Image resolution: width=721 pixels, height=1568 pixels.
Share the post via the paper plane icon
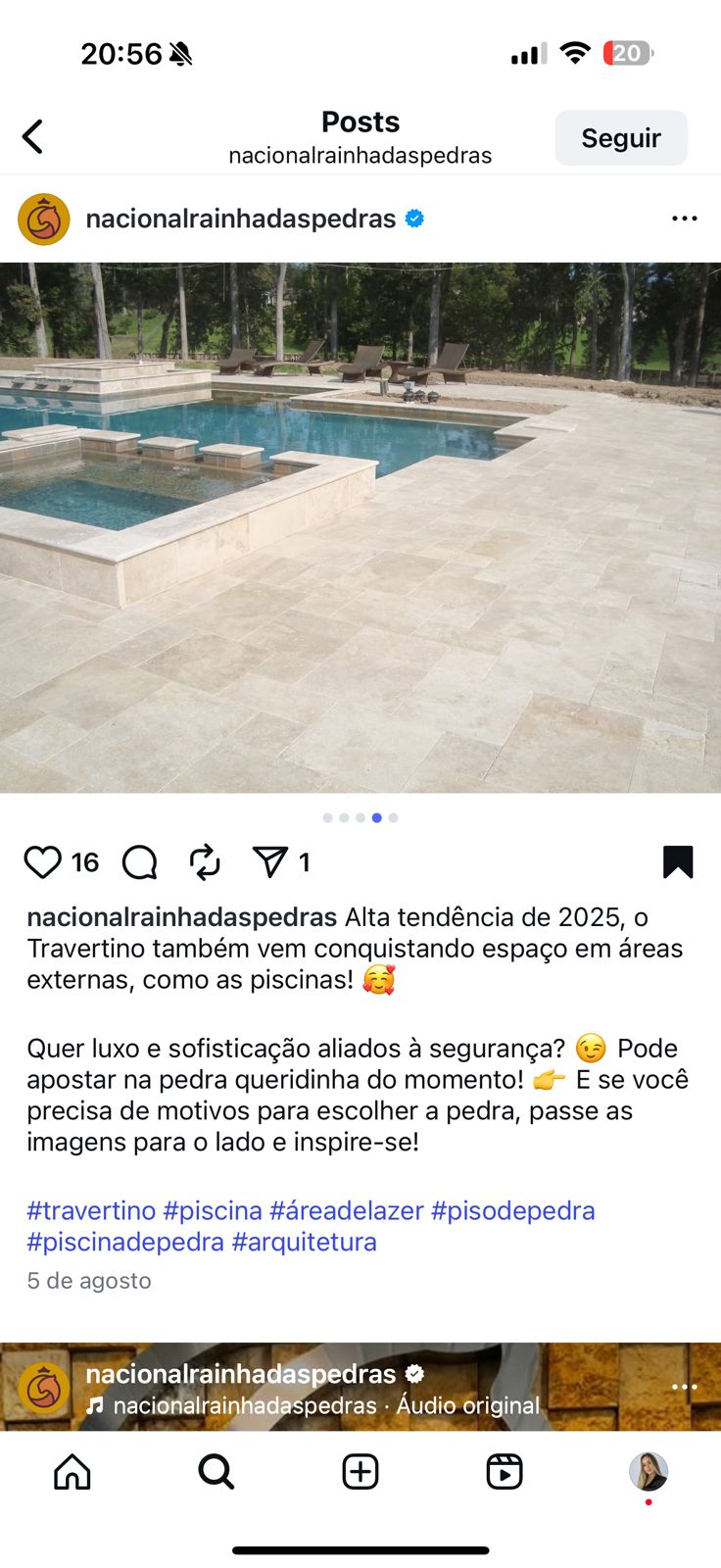[x=269, y=862]
